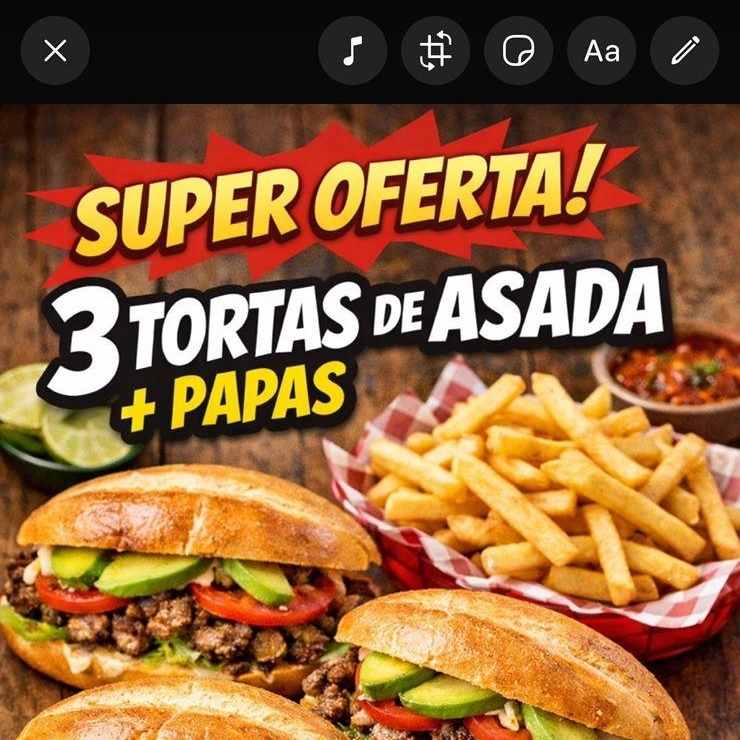Draw on the image with the pencil
This screenshot has height=740, width=740.
(x=684, y=51)
